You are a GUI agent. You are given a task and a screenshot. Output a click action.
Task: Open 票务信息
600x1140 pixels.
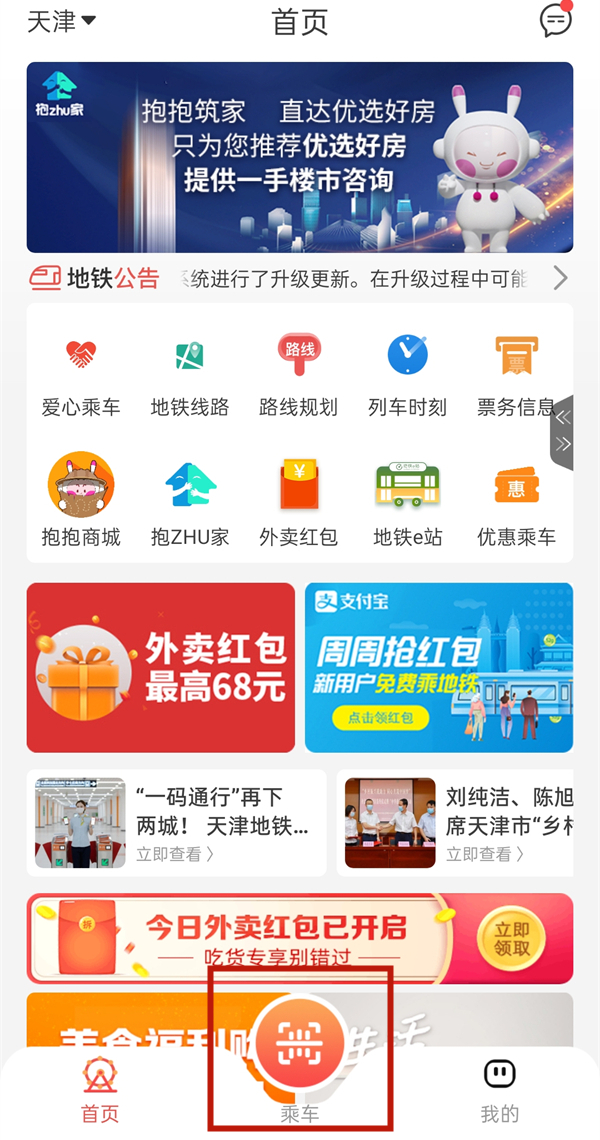pyautogui.click(x=515, y=375)
